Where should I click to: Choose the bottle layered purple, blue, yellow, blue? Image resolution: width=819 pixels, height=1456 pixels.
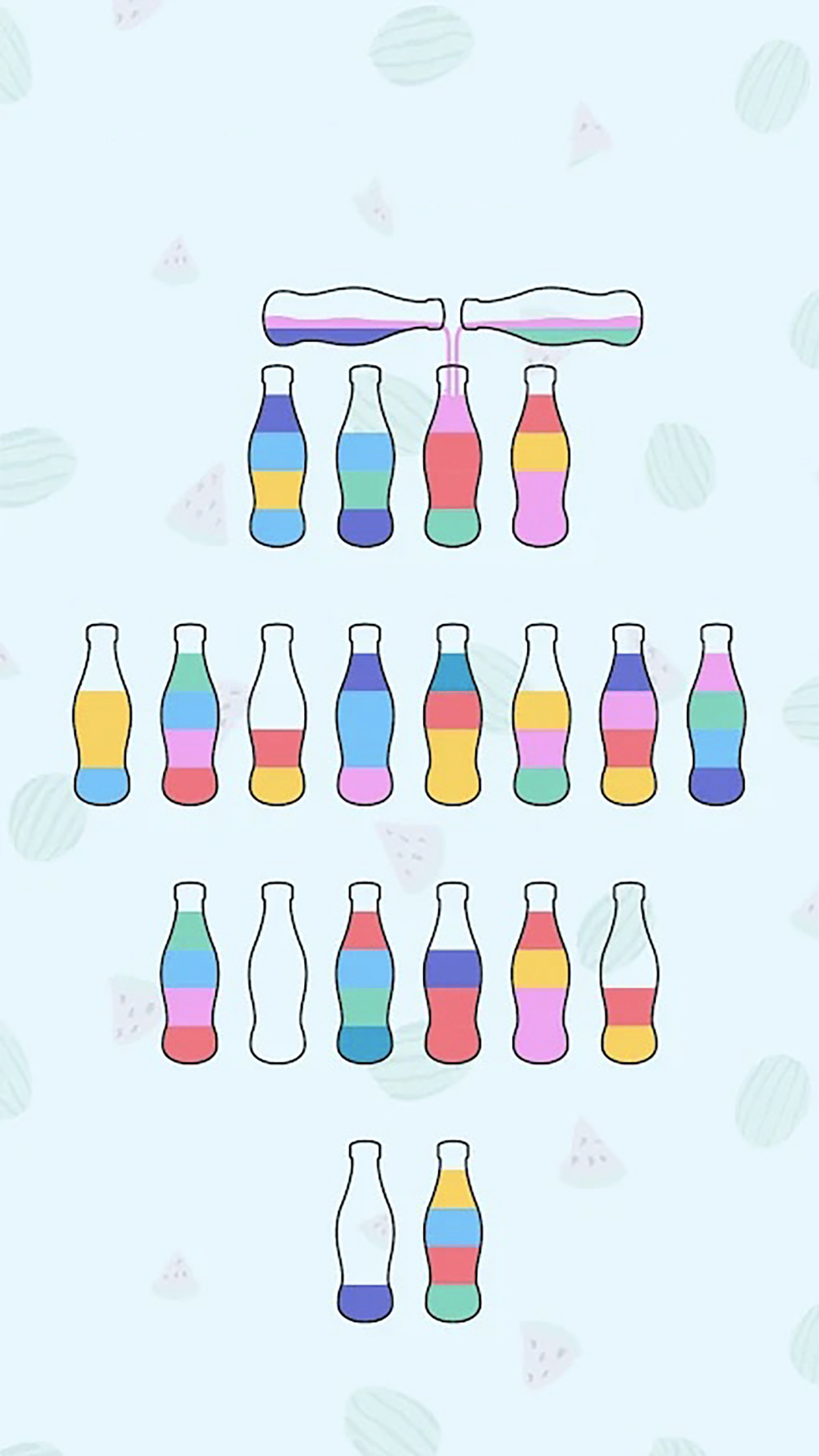[x=278, y=457]
